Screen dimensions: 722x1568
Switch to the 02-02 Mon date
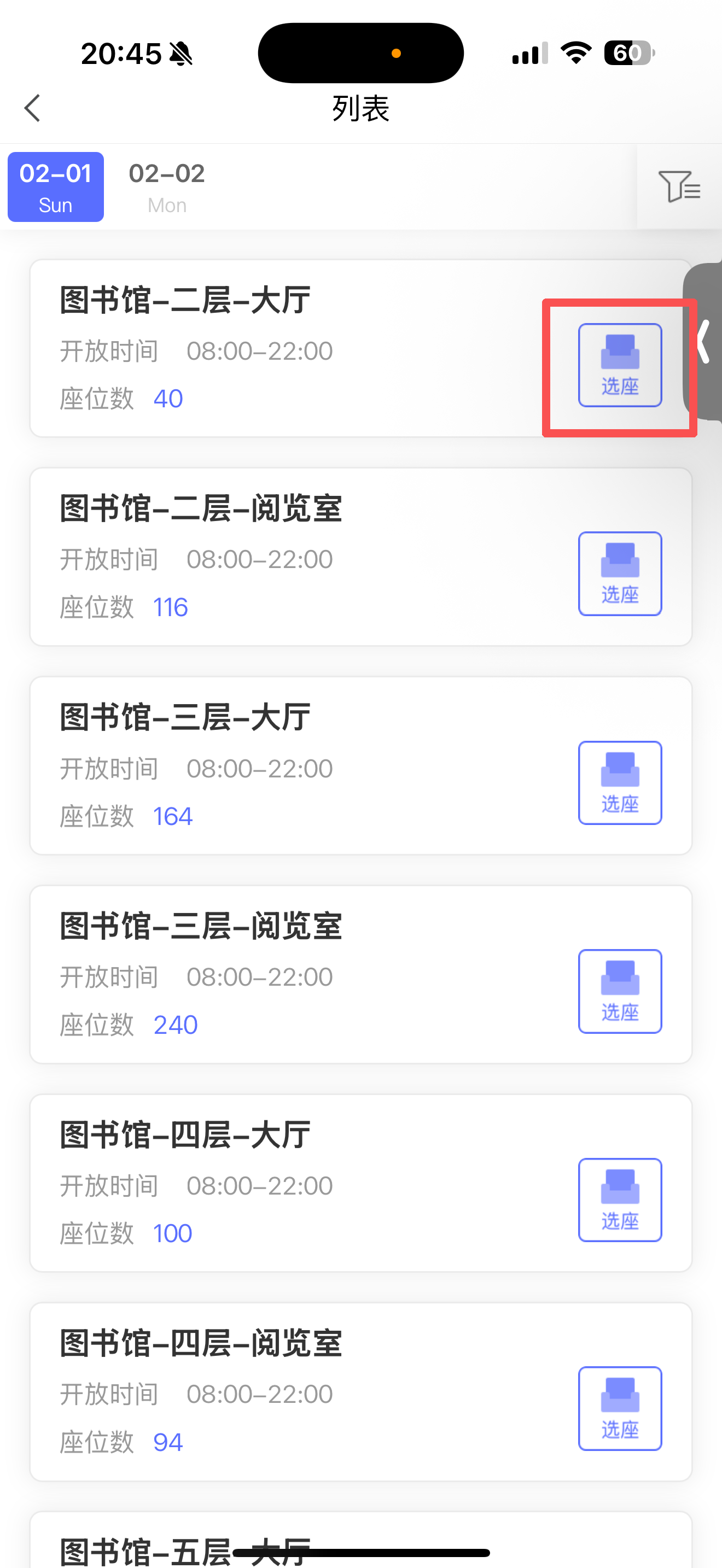point(167,187)
